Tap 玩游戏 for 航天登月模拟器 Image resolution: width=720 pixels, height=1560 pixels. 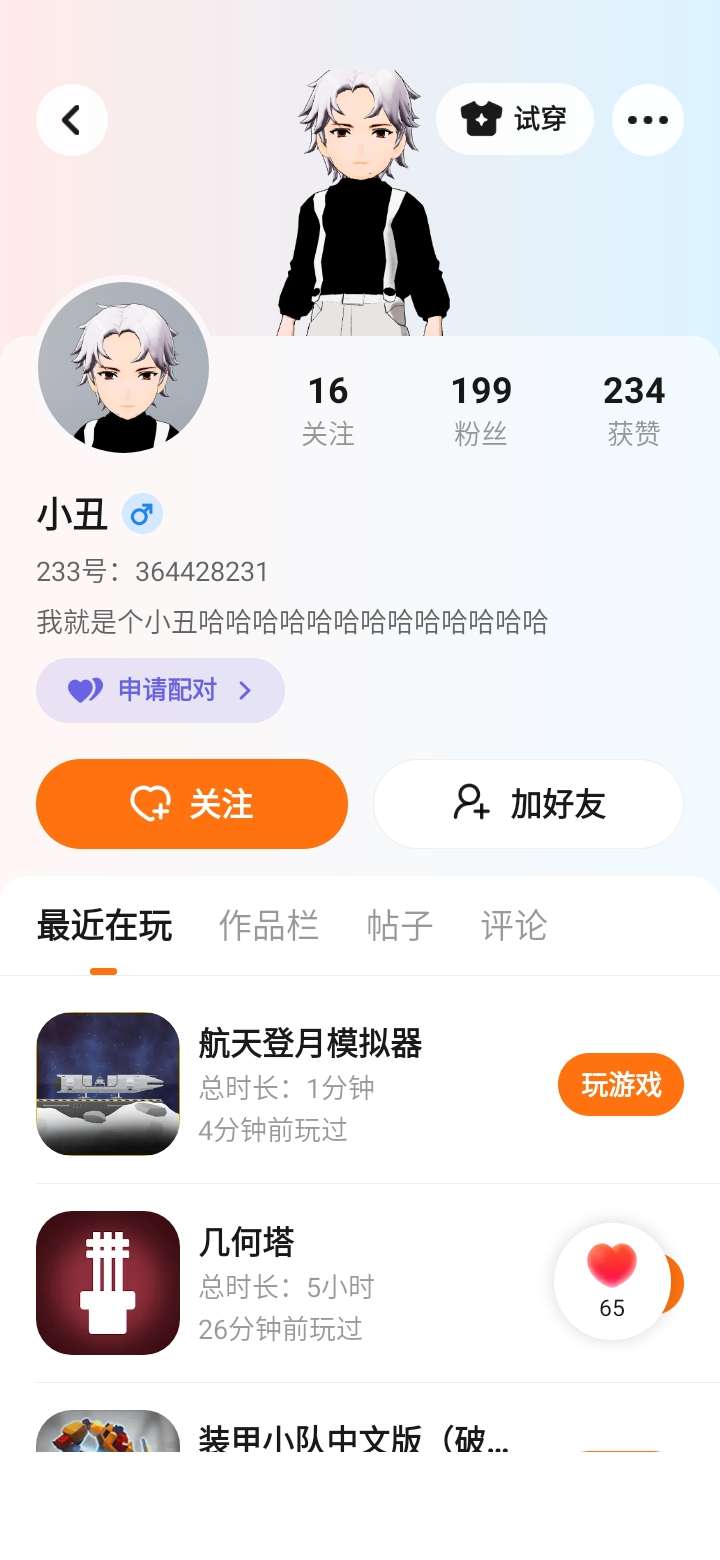pos(620,1084)
